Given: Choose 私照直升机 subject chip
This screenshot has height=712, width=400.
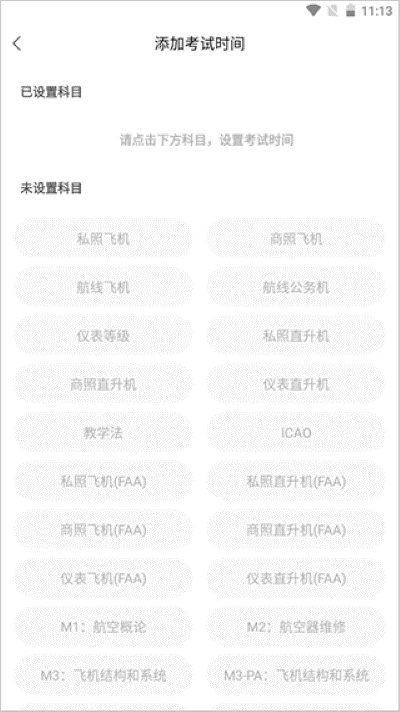Looking at the screenshot, I should tap(296, 336).
